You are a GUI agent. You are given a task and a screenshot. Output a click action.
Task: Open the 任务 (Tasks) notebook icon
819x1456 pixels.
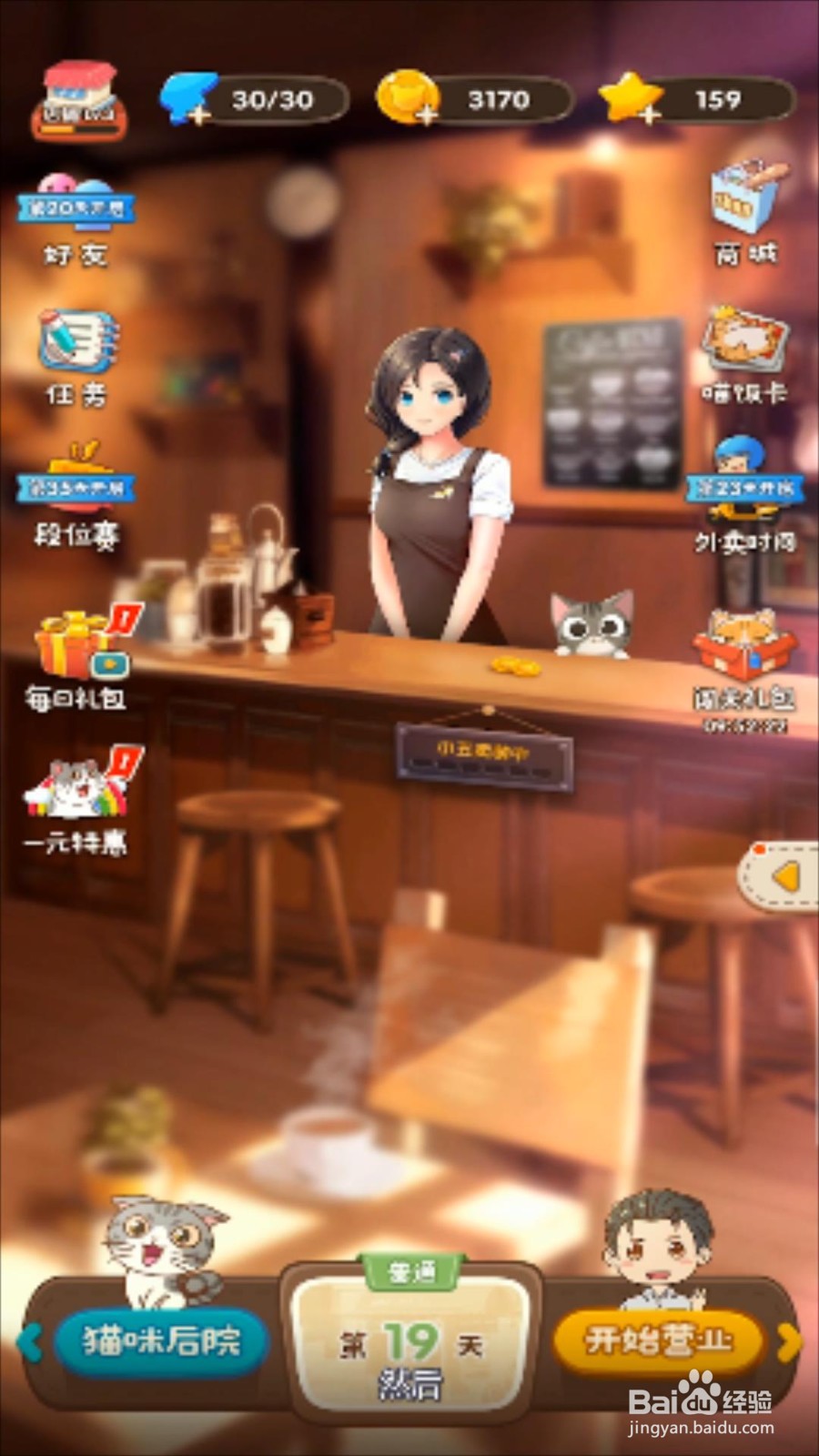pyautogui.click(x=77, y=355)
